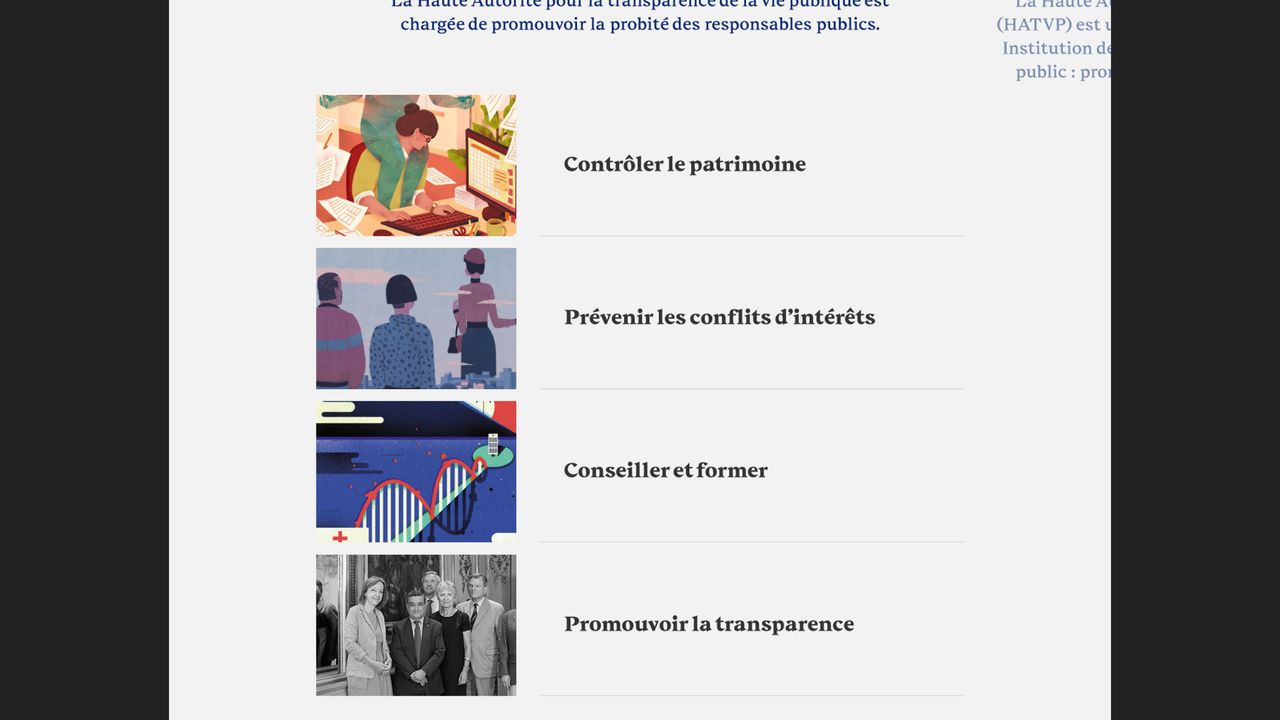Open Prévenir les conflits d'intérêts

click(719, 317)
